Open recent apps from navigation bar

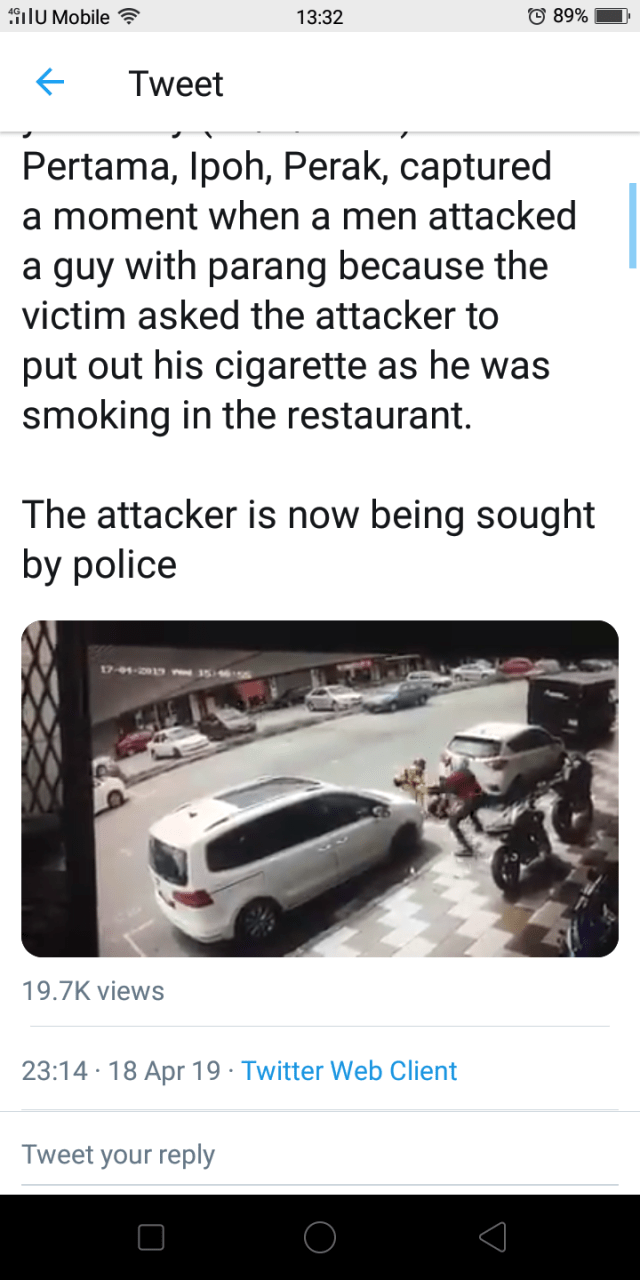pyautogui.click(x=151, y=1237)
